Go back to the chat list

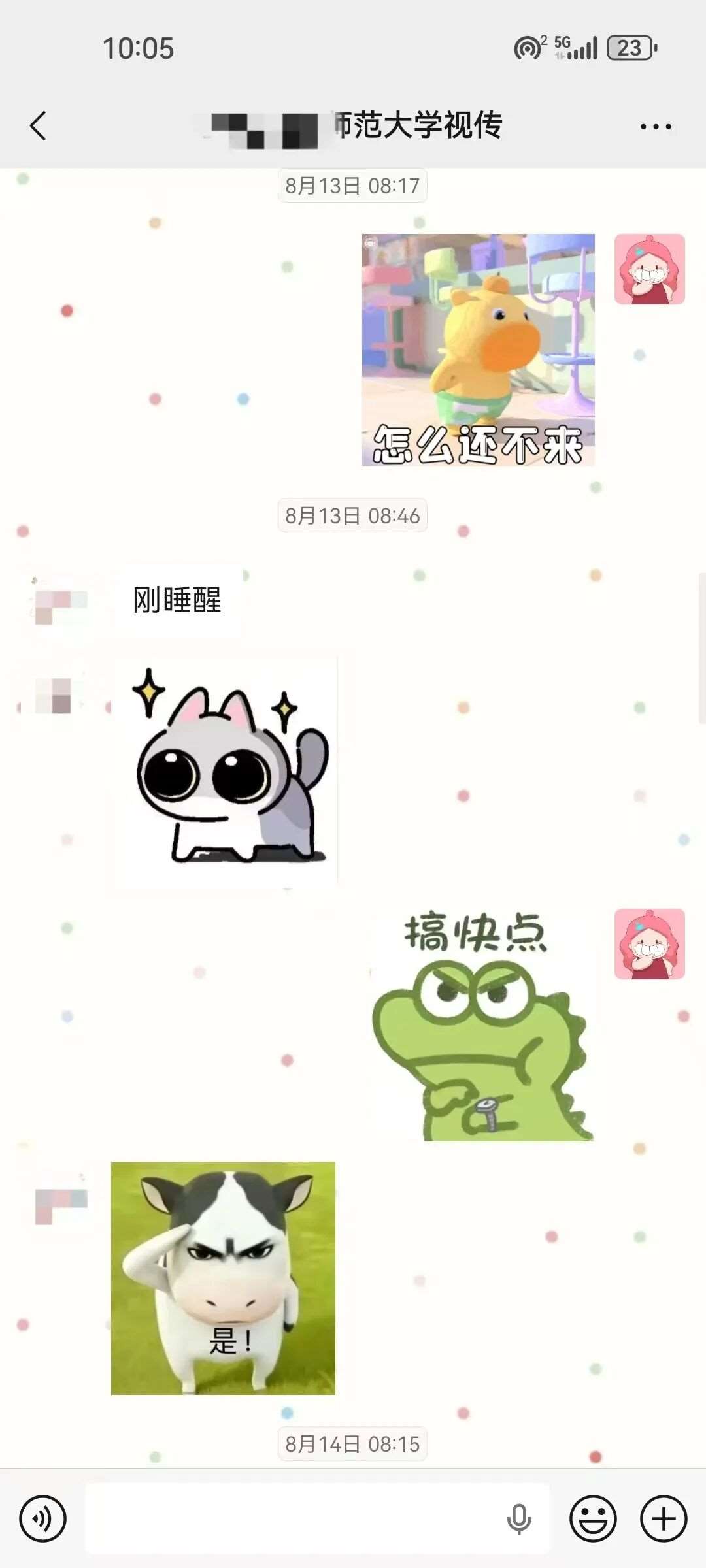39,125
